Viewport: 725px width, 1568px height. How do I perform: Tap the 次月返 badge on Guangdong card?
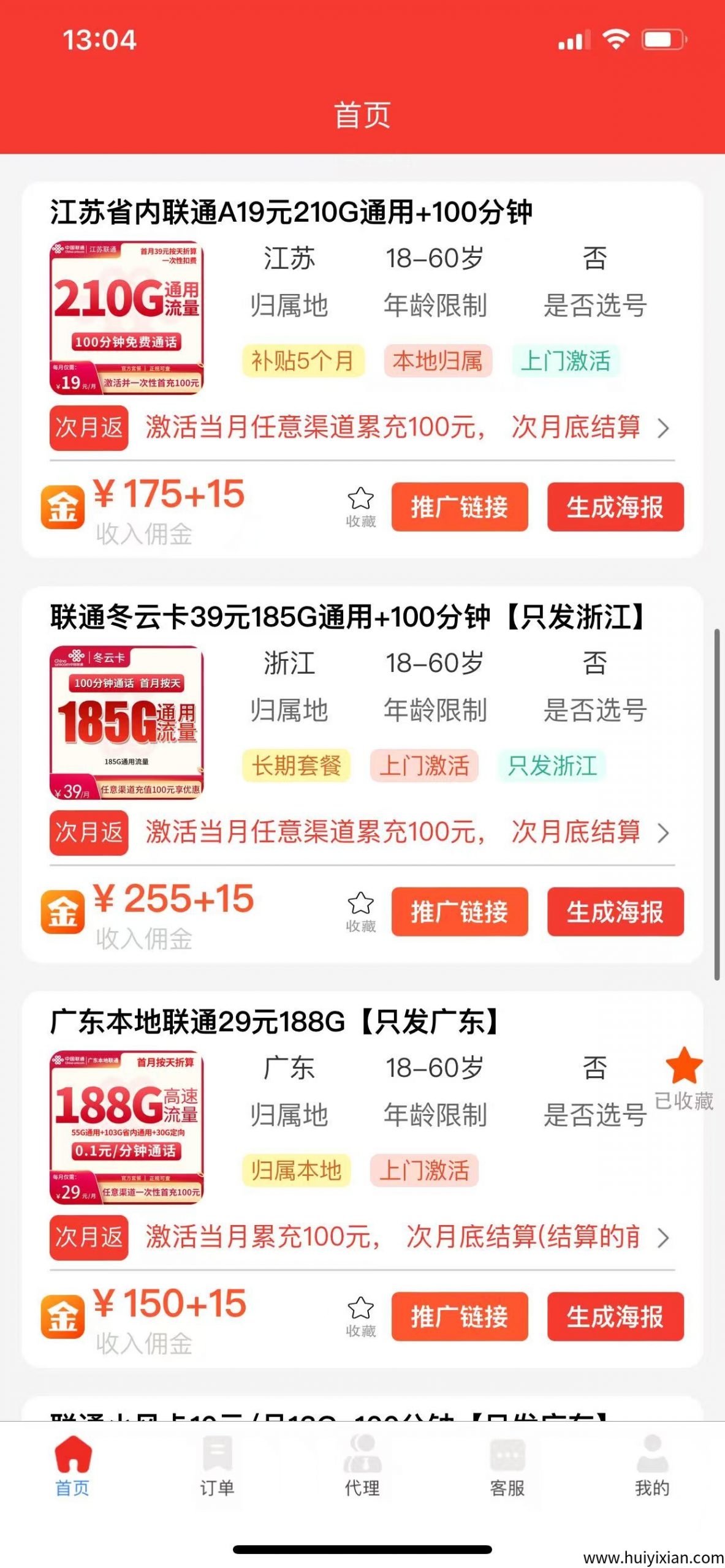coord(88,1238)
